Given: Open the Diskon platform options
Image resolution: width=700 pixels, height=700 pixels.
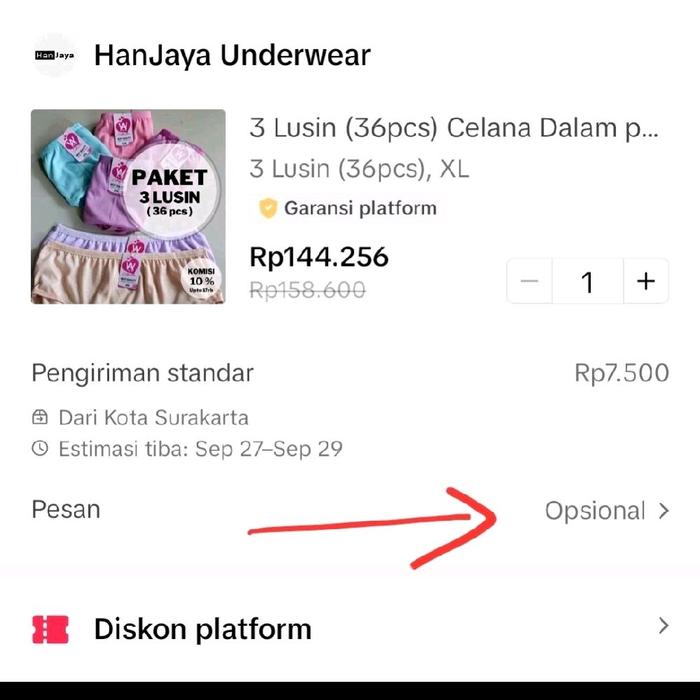Looking at the screenshot, I should pyautogui.click(x=350, y=629).
